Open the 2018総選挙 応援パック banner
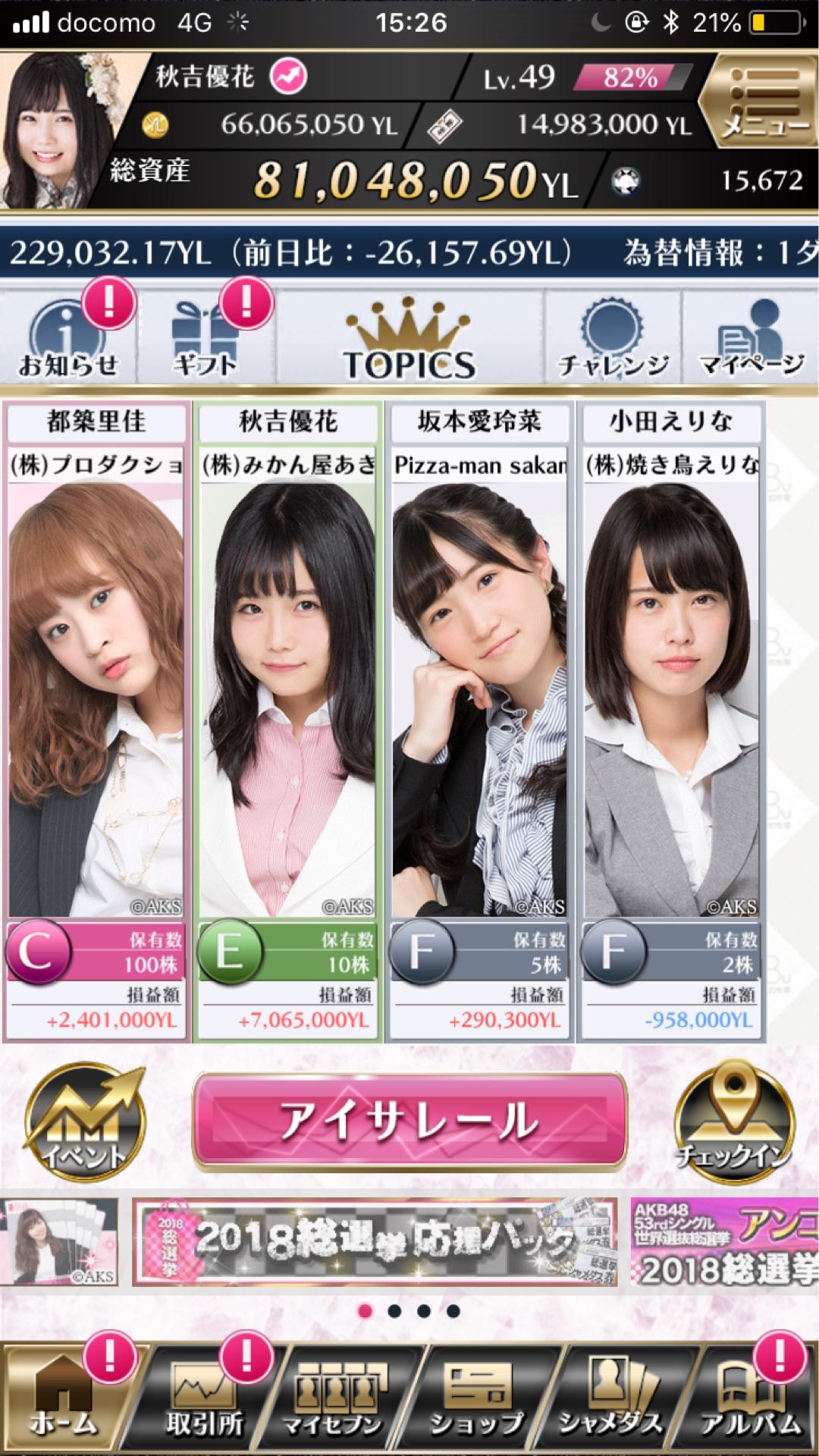This screenshot has height=1456, width=819. pos(375,1242)
